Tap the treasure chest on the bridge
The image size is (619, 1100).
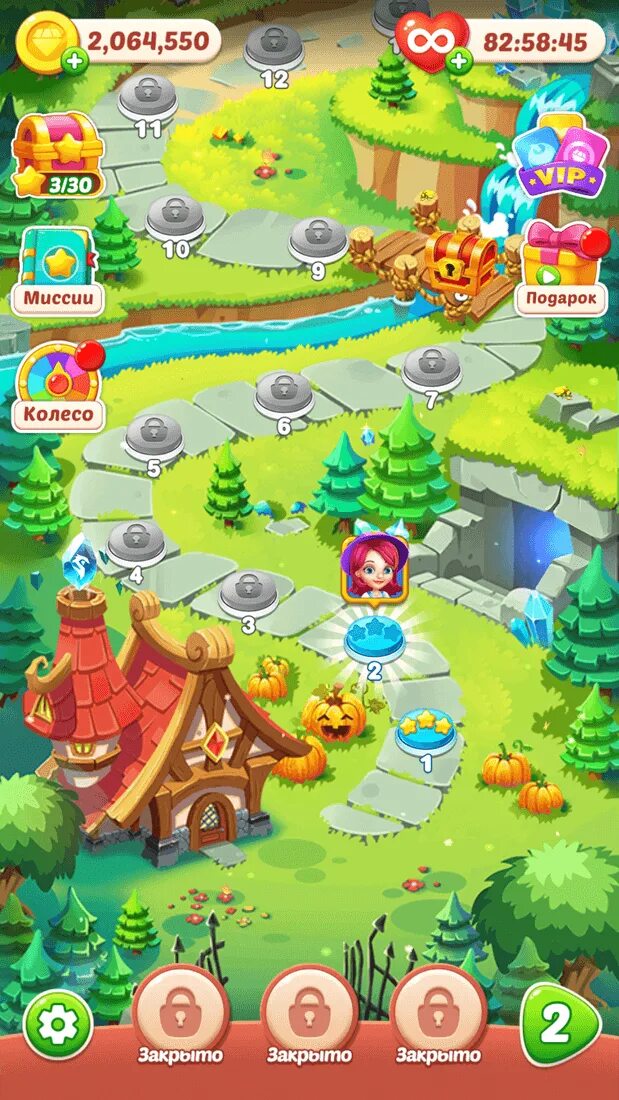[x=461, y=263]
